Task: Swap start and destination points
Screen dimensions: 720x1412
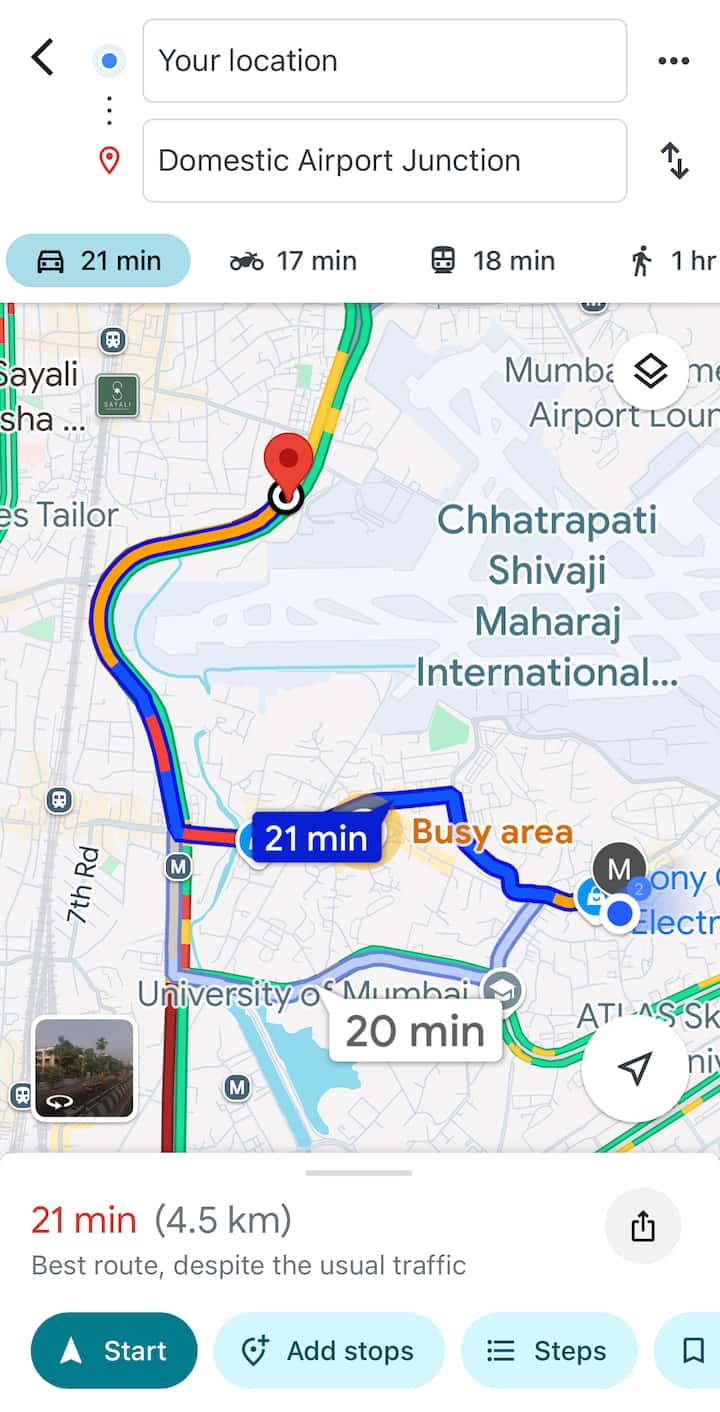Action: click(675, 161)
